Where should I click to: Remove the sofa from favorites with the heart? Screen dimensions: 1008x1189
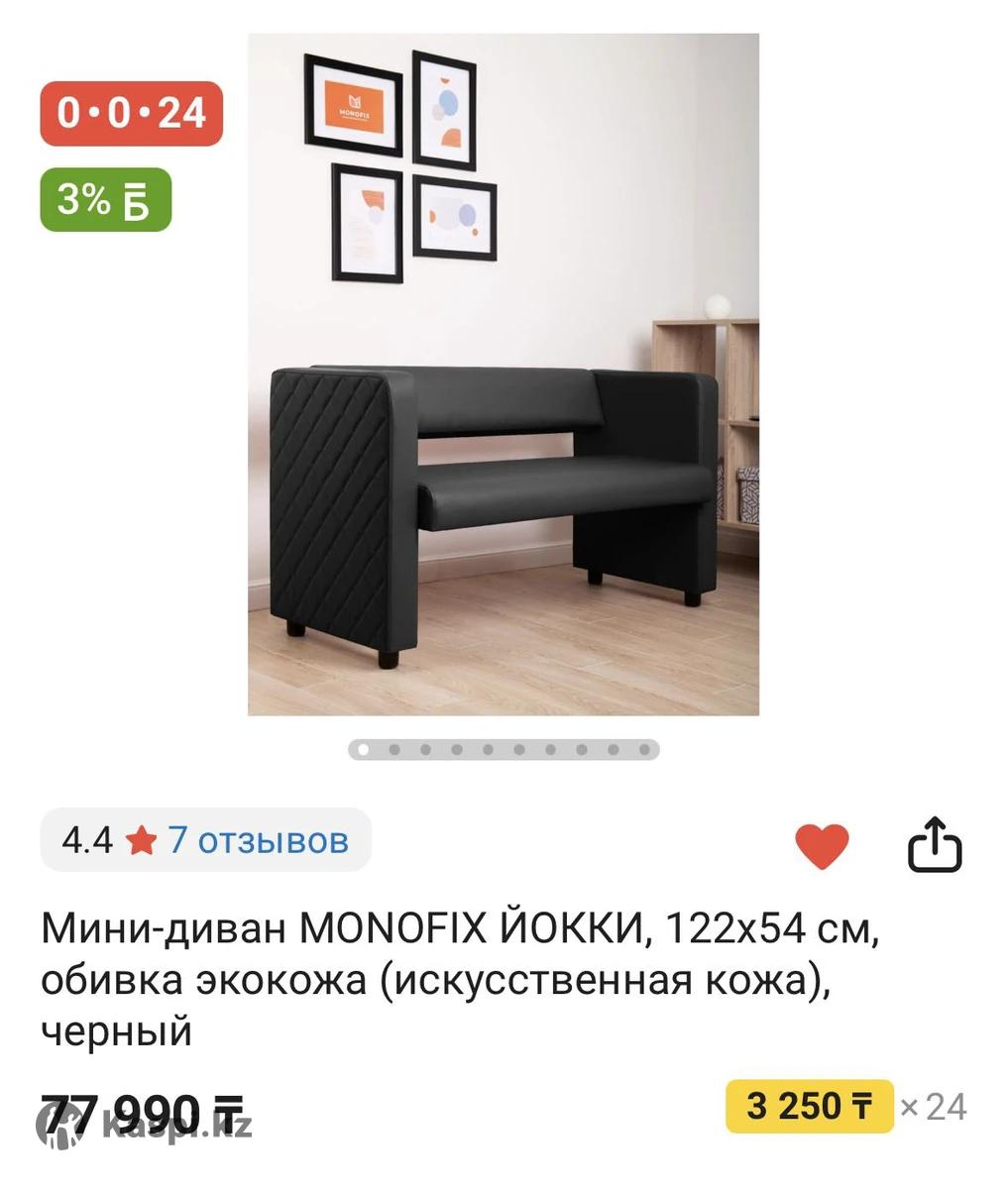[822, 845]
